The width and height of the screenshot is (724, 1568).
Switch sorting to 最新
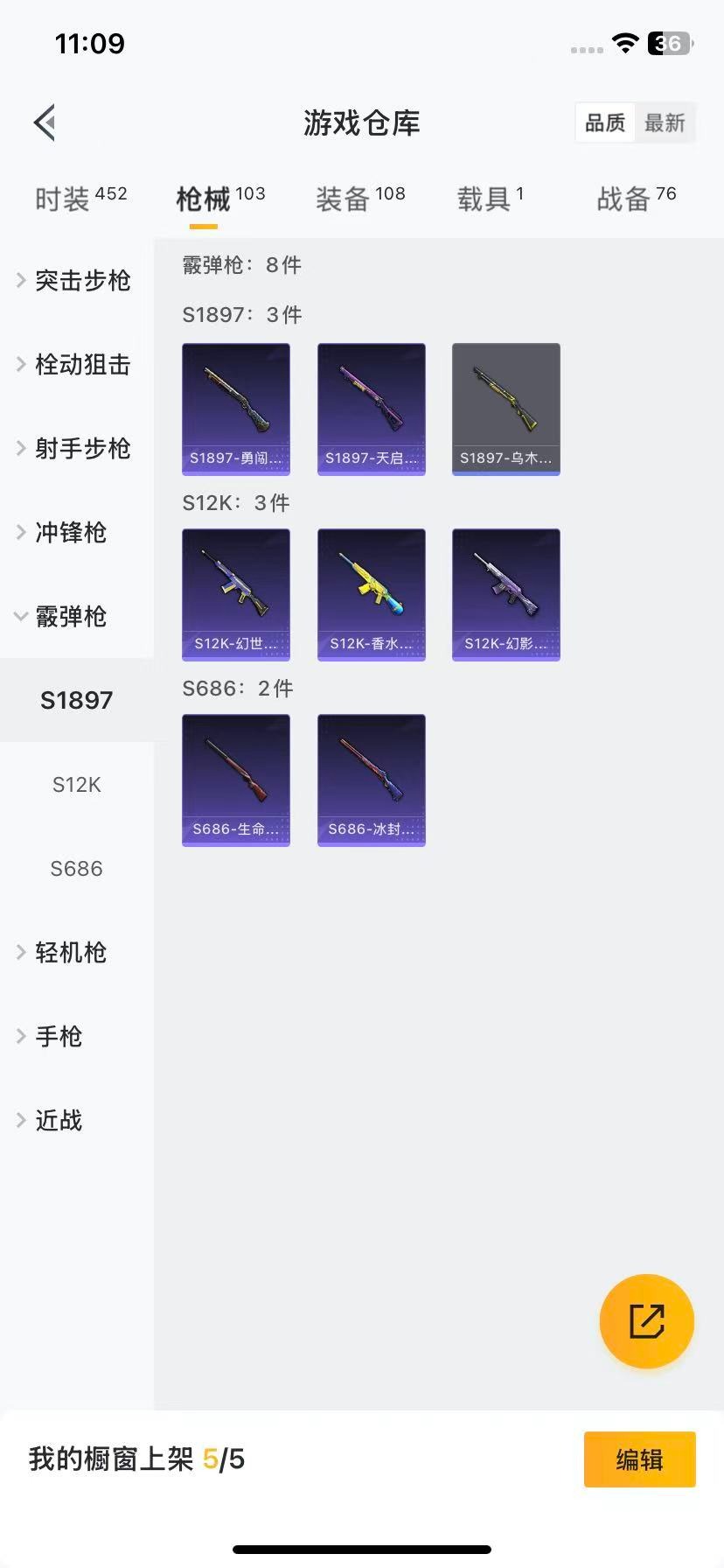pos(665,122)
